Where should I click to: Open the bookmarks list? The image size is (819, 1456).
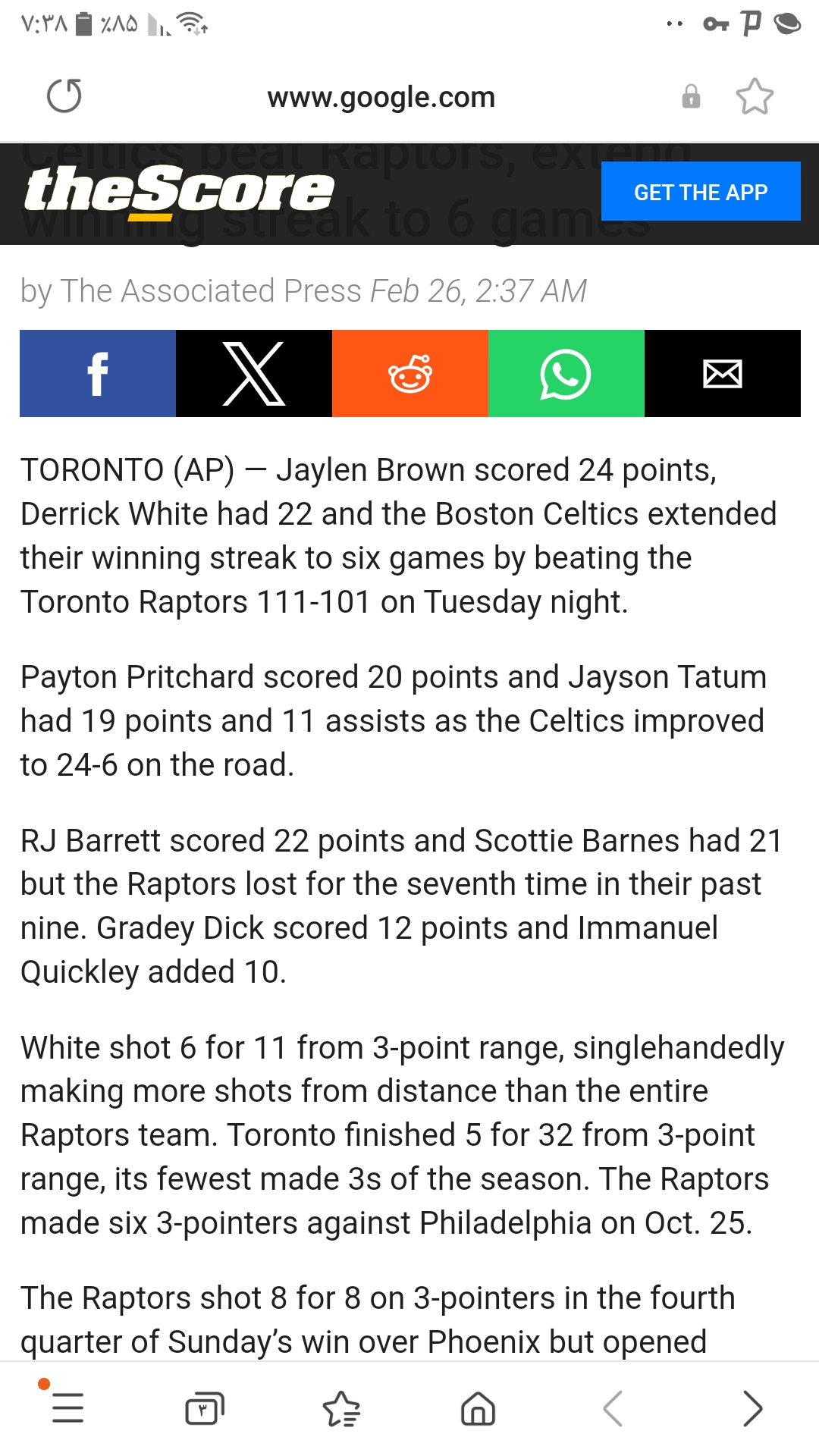click(x=341, y=1408)
